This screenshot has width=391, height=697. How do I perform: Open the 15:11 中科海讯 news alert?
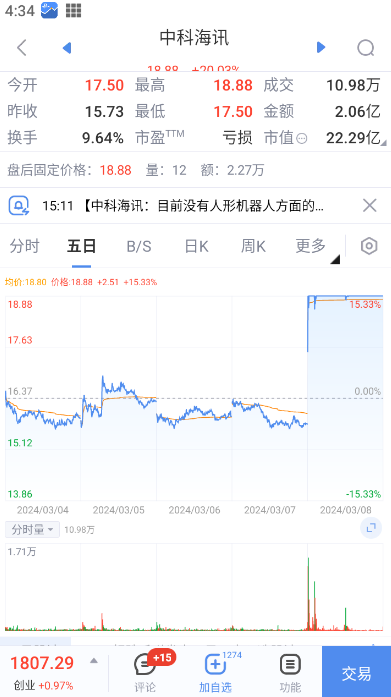point(183,206)
